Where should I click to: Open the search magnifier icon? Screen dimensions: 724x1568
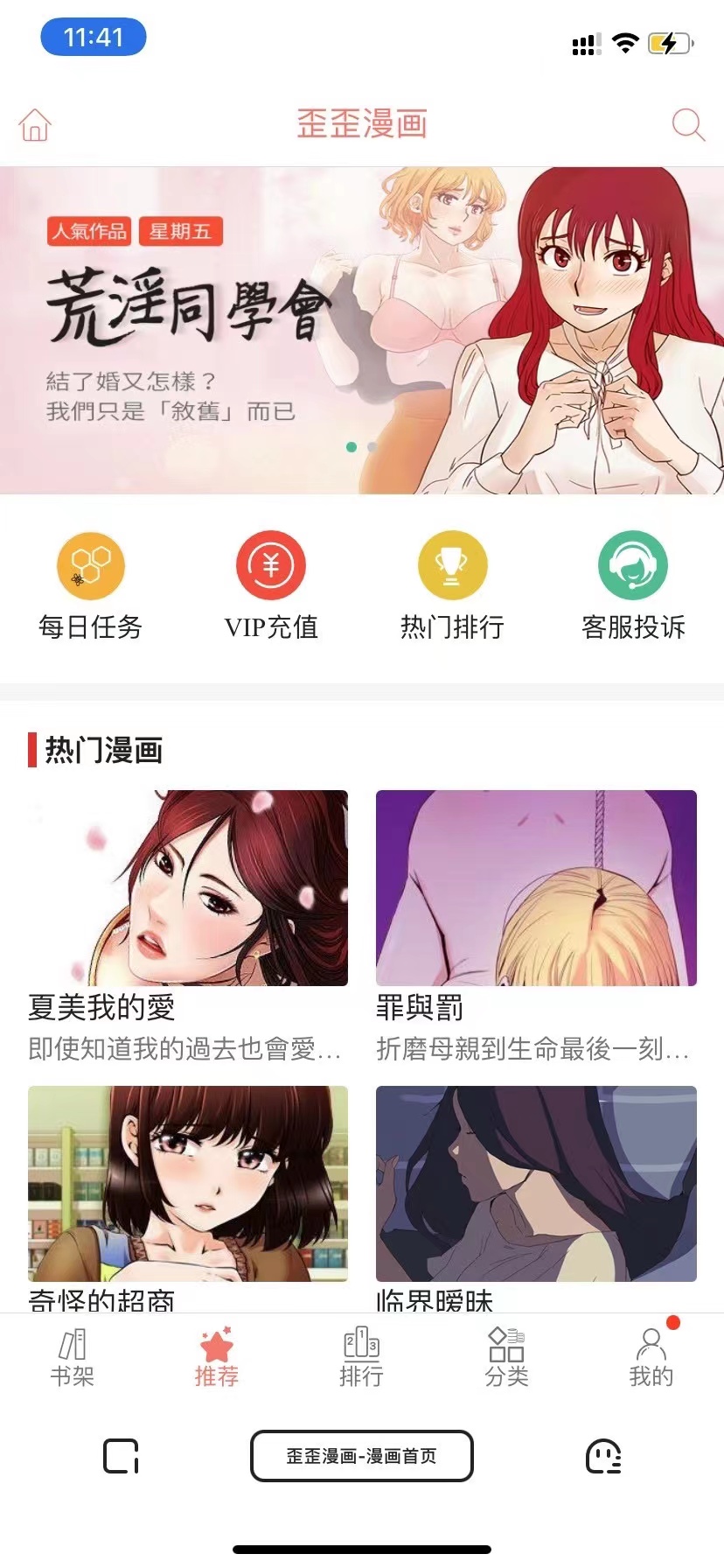(688, 125)
